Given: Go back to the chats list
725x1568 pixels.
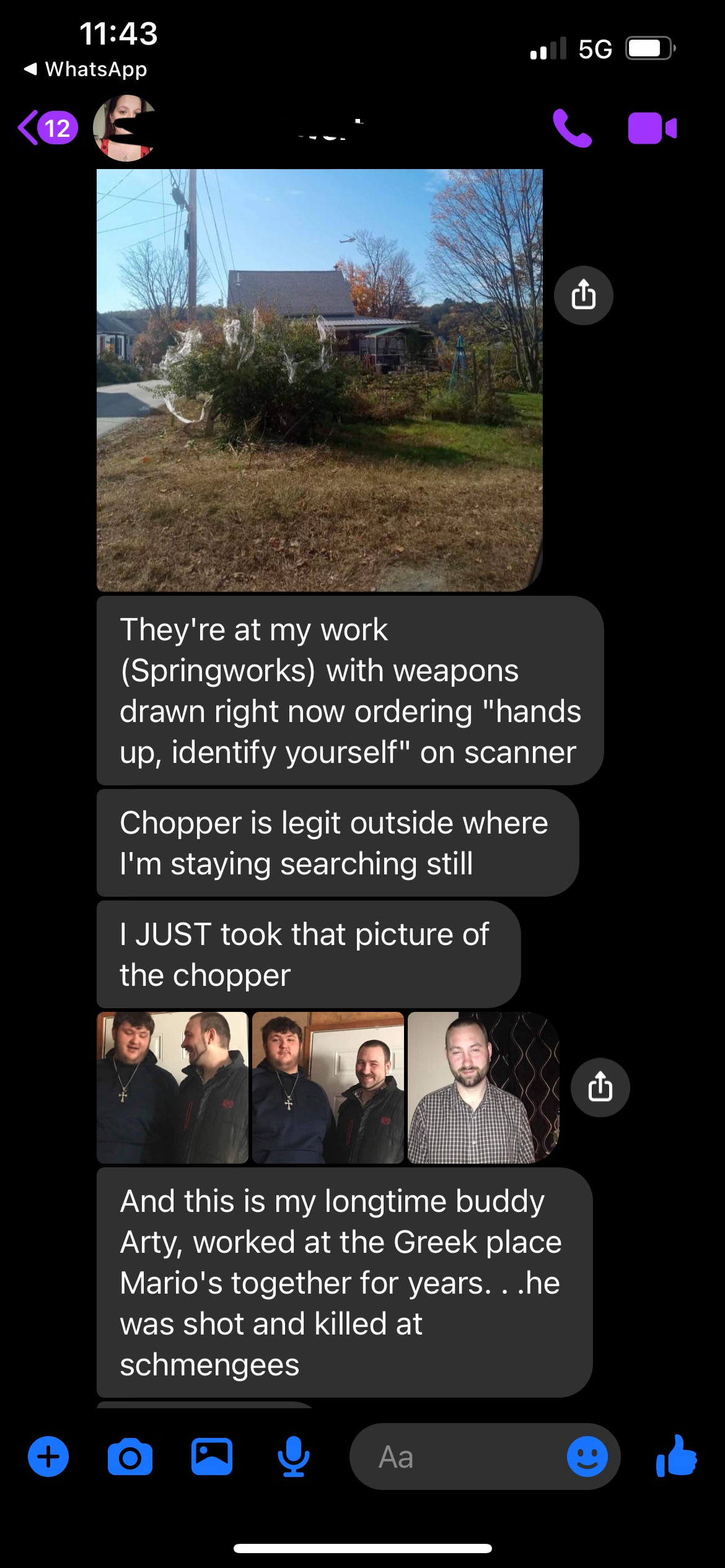Looking at the screenshot, I should click(x=46, y=128).
